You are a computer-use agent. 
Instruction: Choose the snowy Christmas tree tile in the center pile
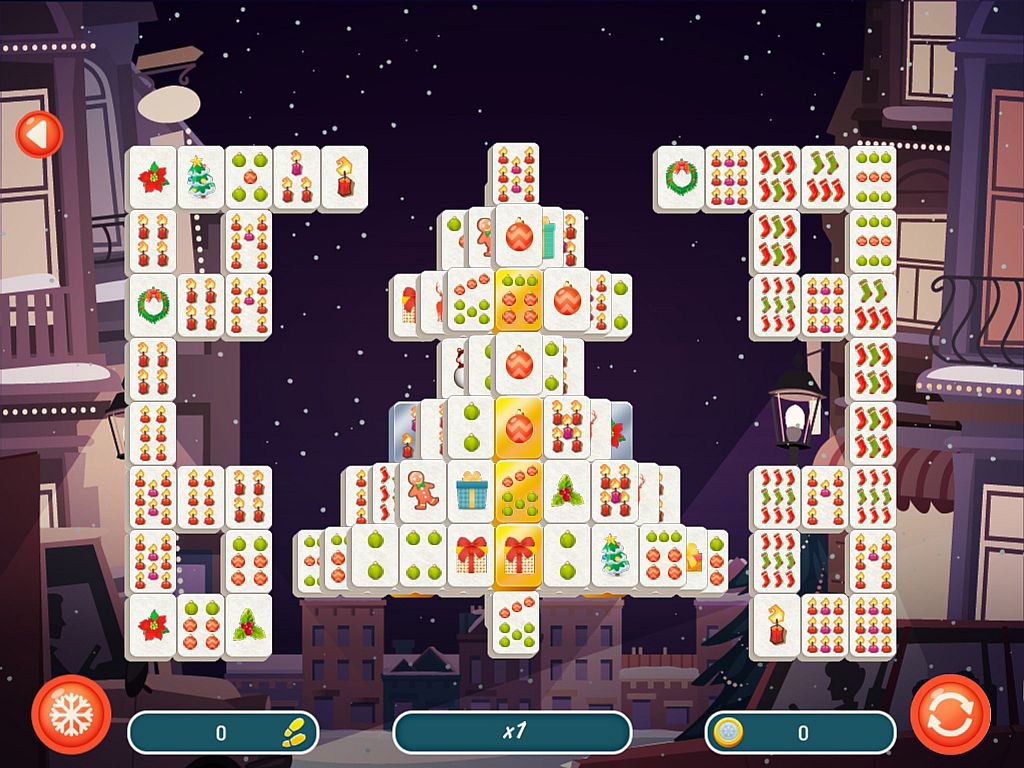(615, 554)
